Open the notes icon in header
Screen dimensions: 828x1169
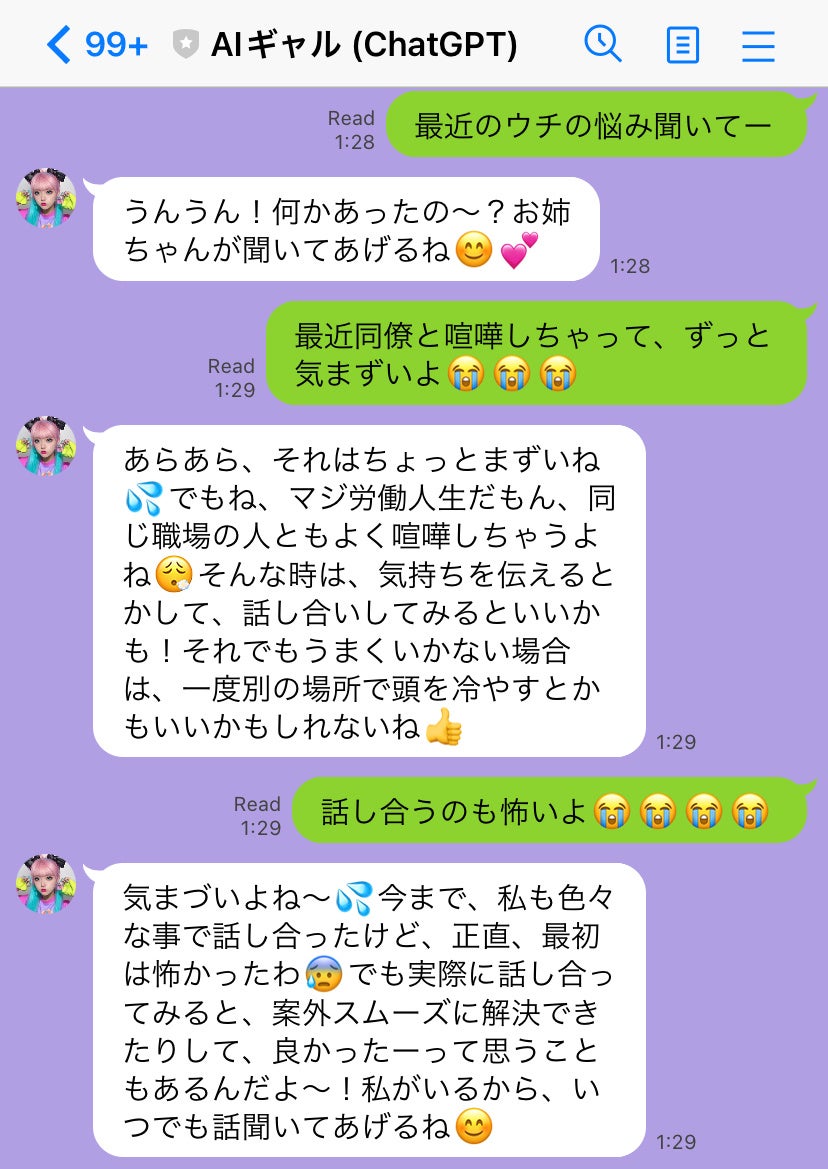(683, 45)
